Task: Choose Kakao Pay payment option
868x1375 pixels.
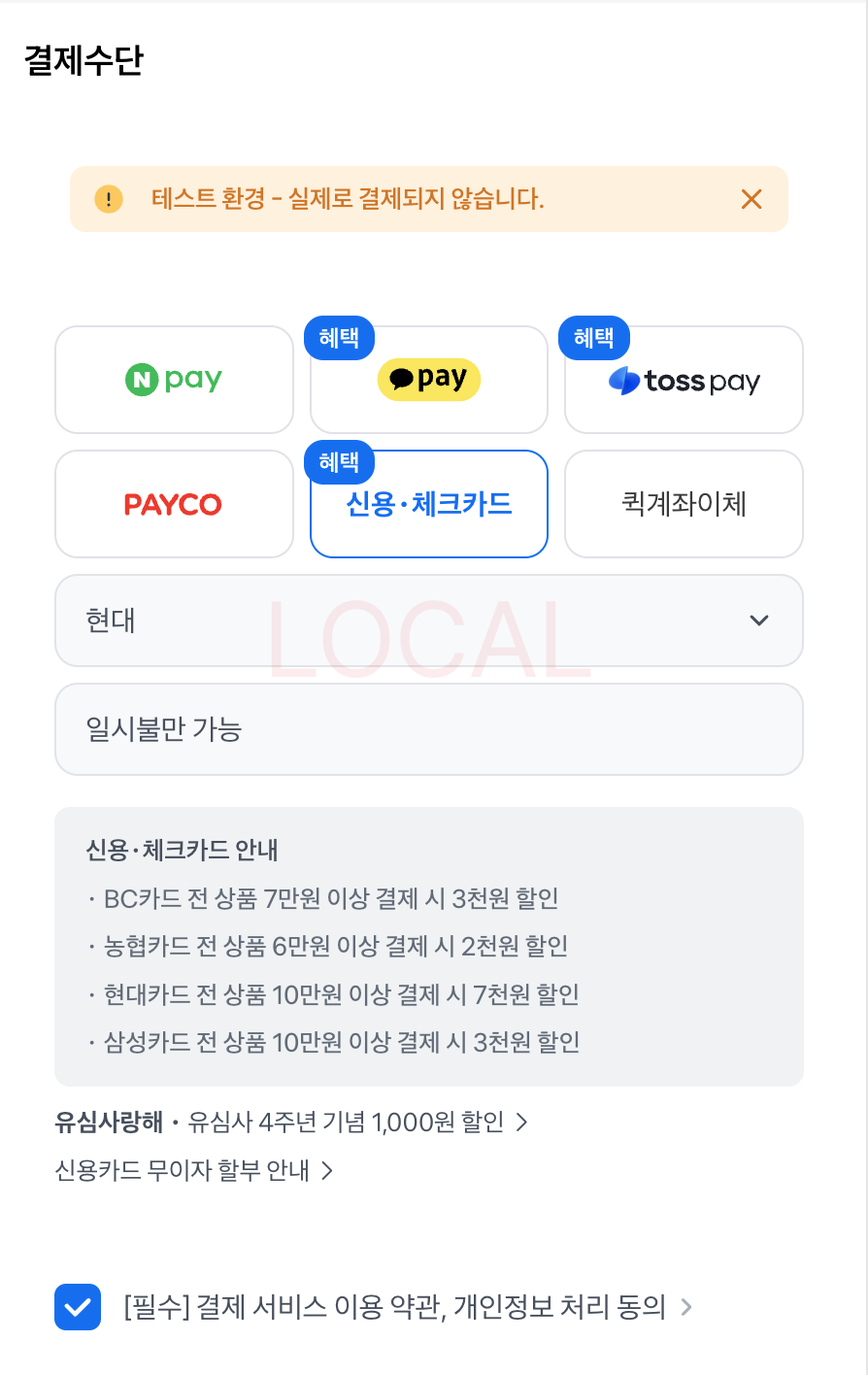Action: [428, 380]
